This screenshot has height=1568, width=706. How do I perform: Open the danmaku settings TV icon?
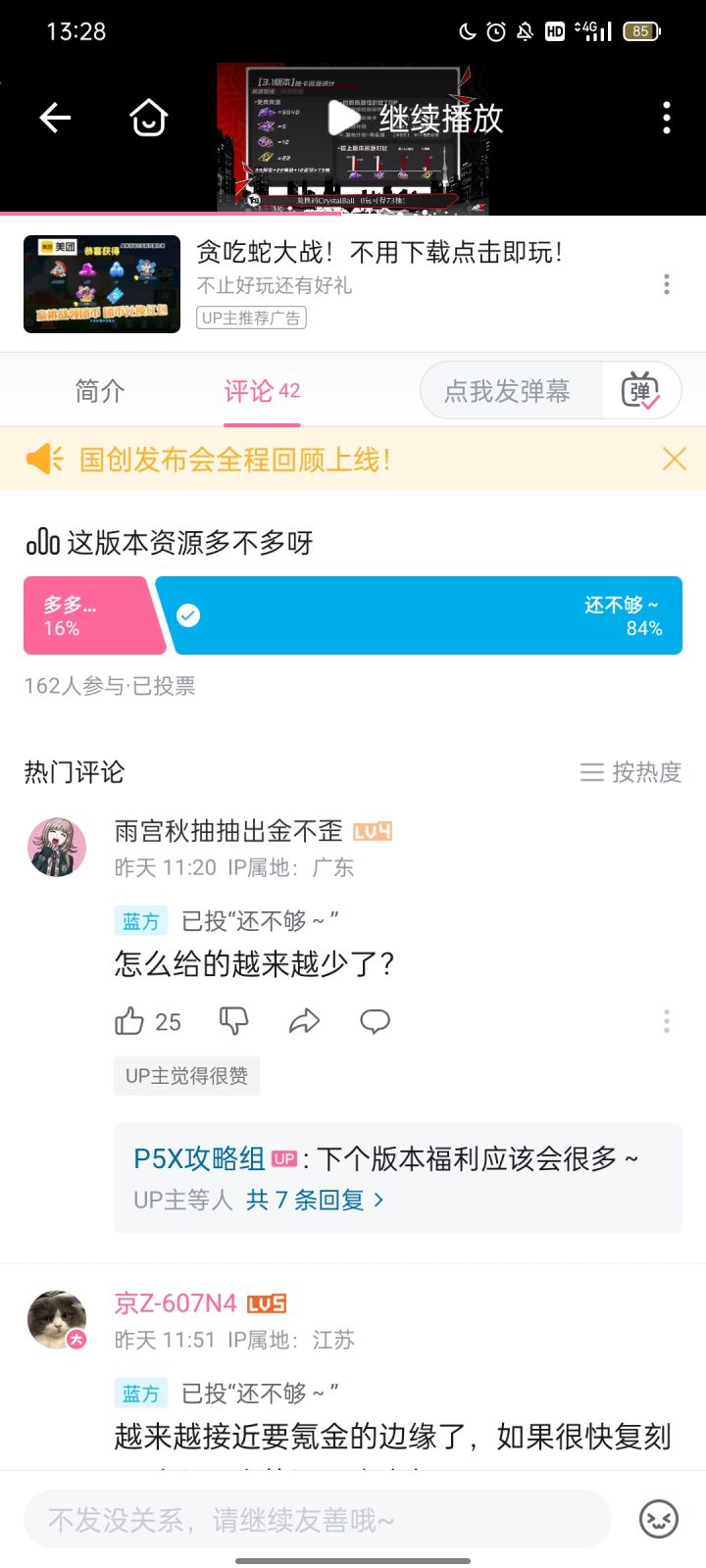tap(642, 390)
